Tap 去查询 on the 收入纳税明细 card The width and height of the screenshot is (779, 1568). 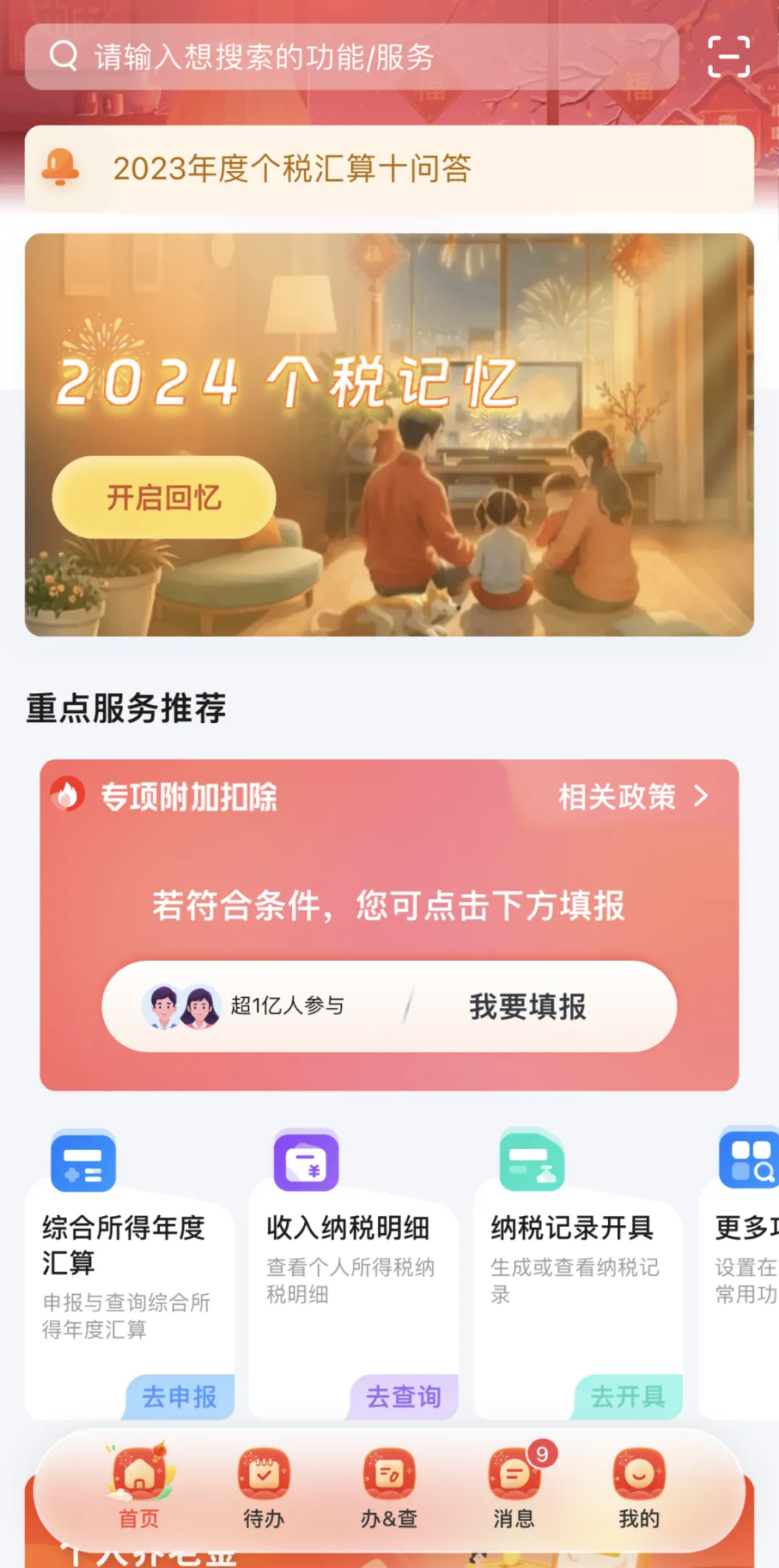point(403,1396)
